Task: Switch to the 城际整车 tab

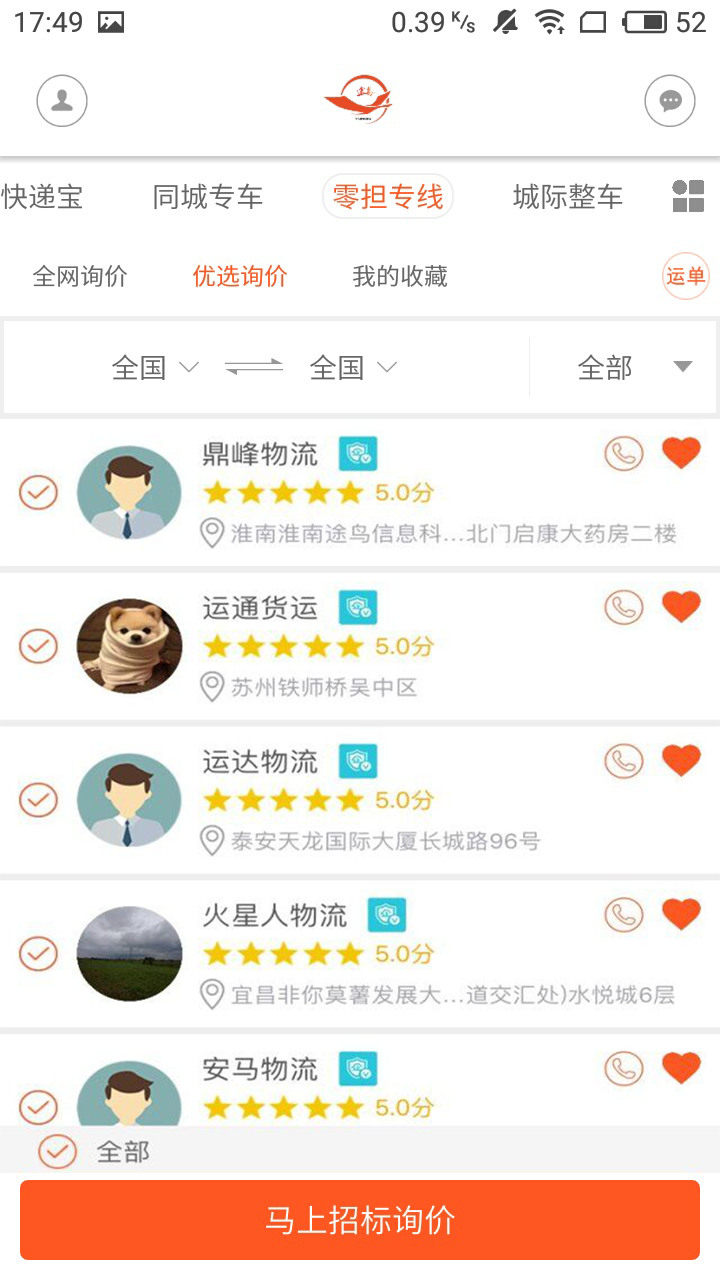Action: tap(567, 197)
